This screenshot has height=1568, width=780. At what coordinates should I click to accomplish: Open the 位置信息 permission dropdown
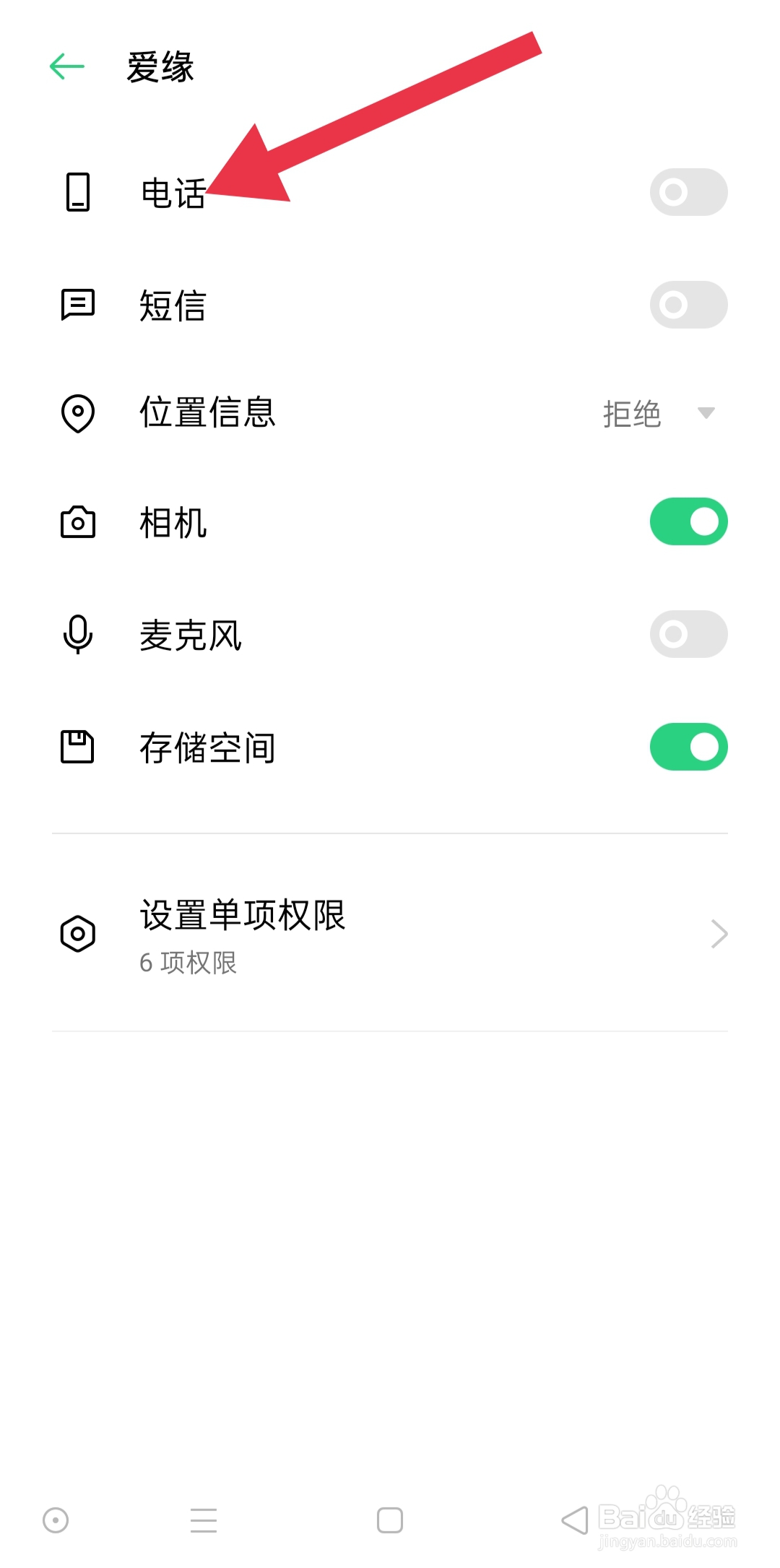coord(659,413)
